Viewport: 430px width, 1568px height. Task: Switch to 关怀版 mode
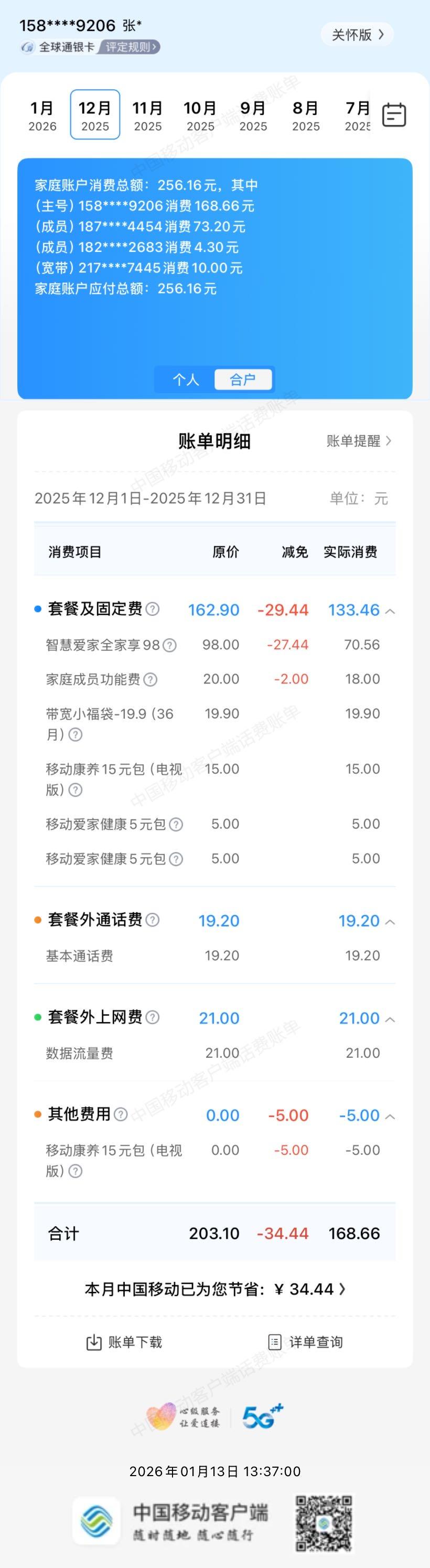click(357, 35)
